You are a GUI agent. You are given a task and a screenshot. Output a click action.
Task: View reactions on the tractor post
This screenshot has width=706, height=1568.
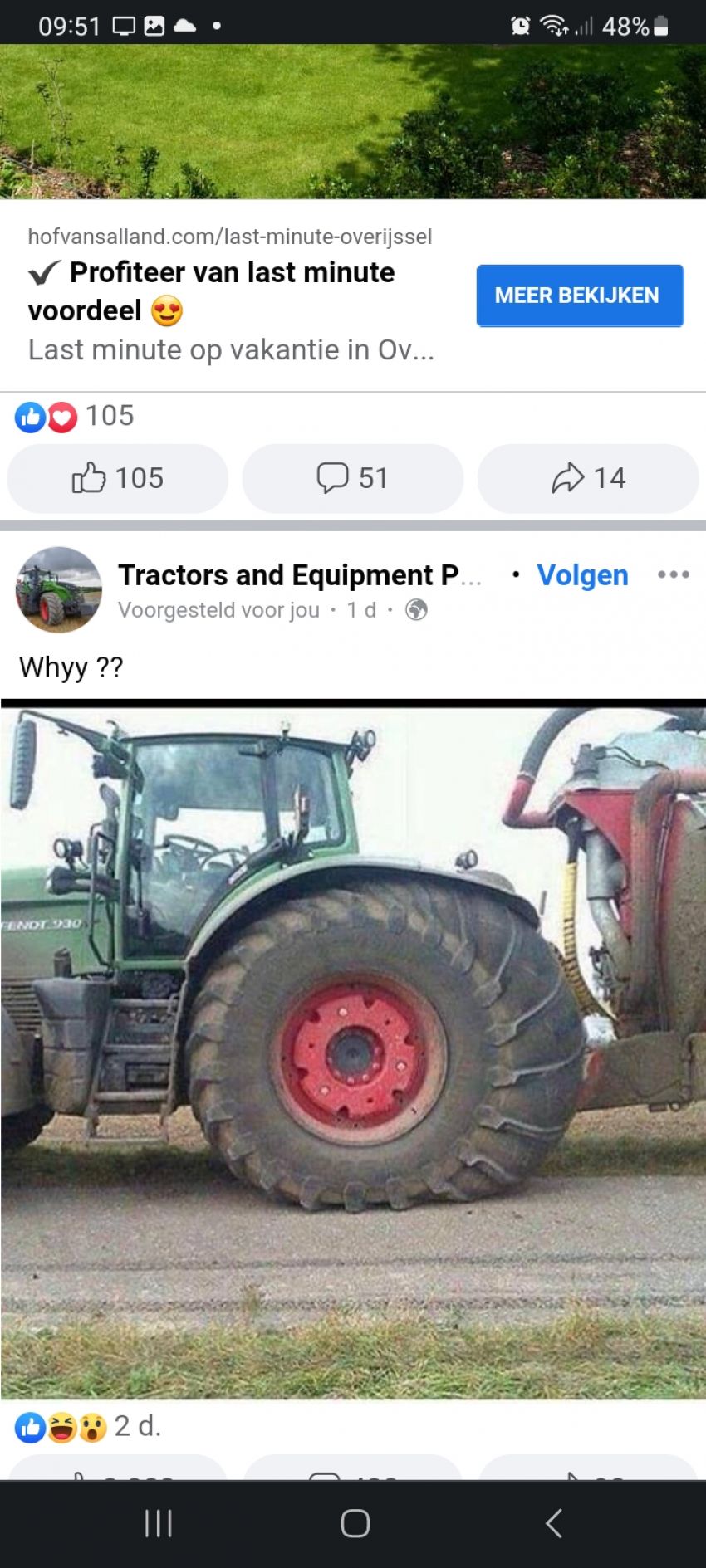87,1427
